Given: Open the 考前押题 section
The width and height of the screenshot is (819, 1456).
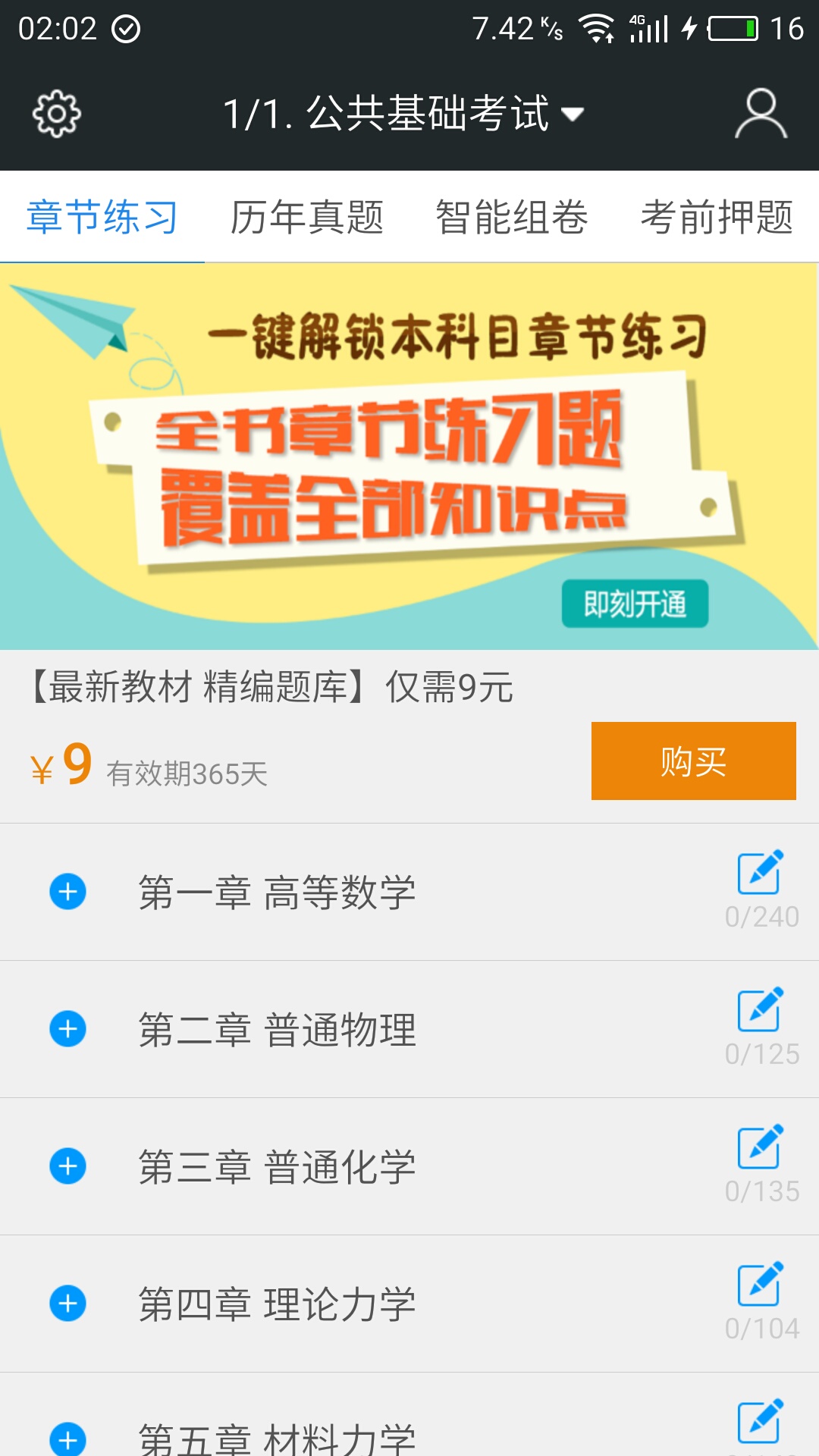Looking at the screenshot, I should tap(717, 215).
